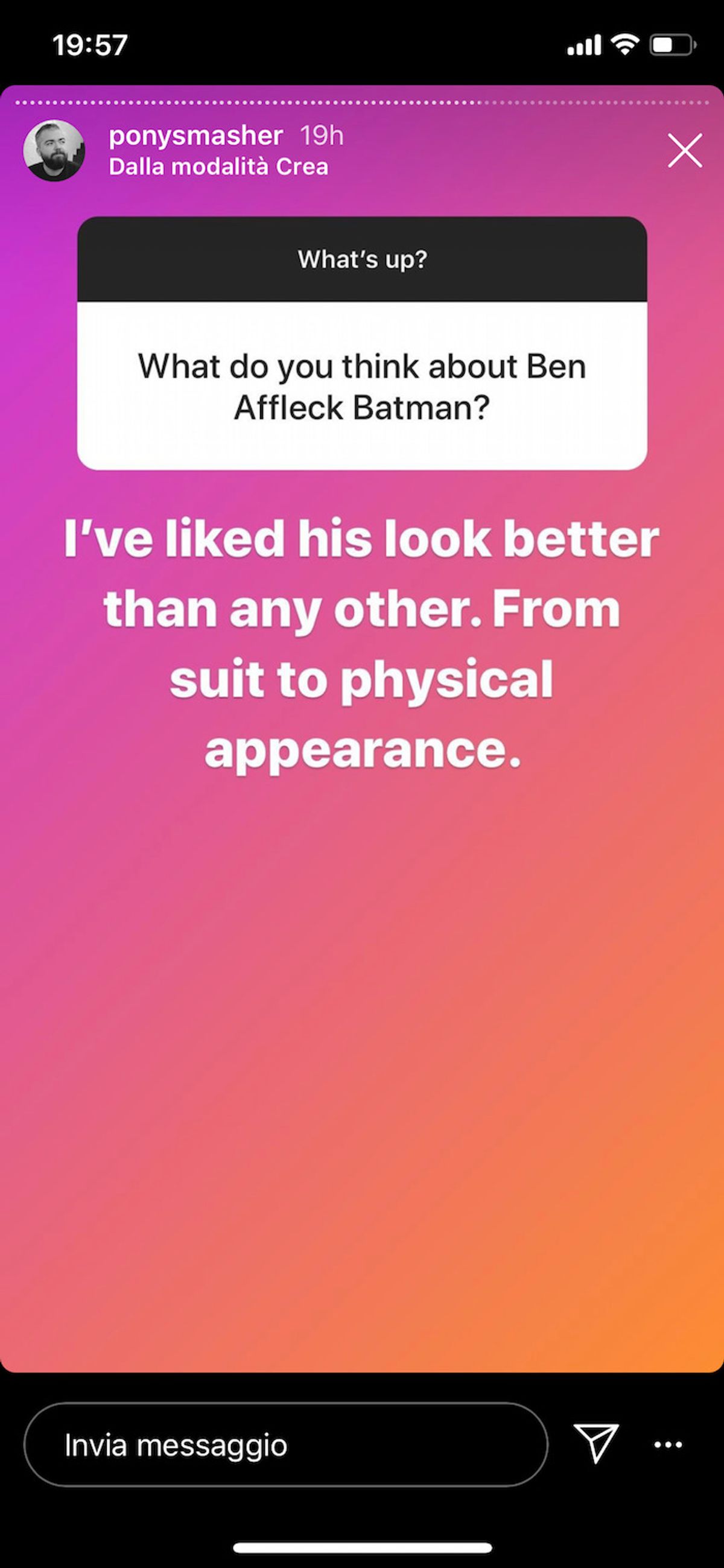Open the three-dot more options menu
The height and width of the screenshot is (1568, 724).
coord(668,1444)
